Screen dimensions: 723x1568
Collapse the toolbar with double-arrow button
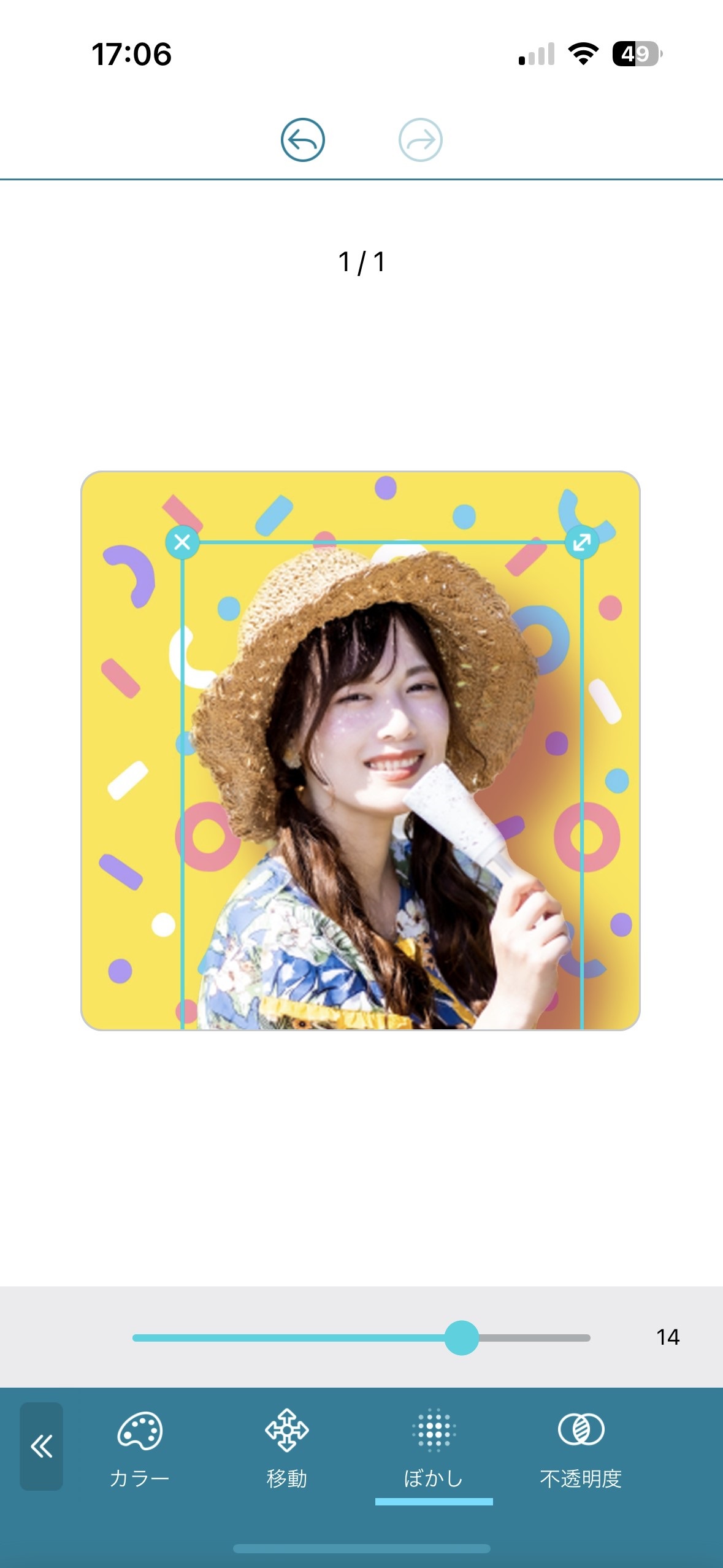click(x=42, y=1446)
